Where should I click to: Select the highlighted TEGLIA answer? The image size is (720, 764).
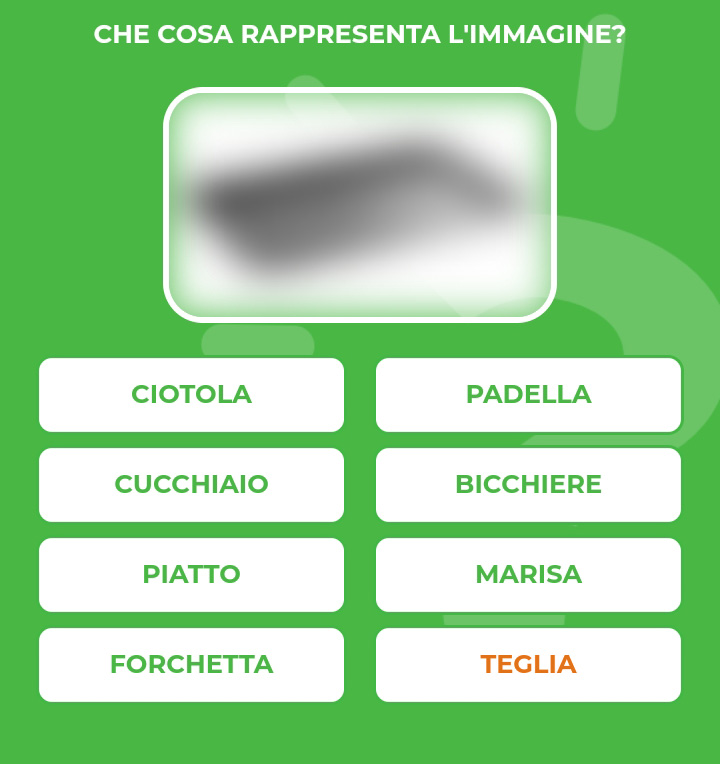coord(528,665)
